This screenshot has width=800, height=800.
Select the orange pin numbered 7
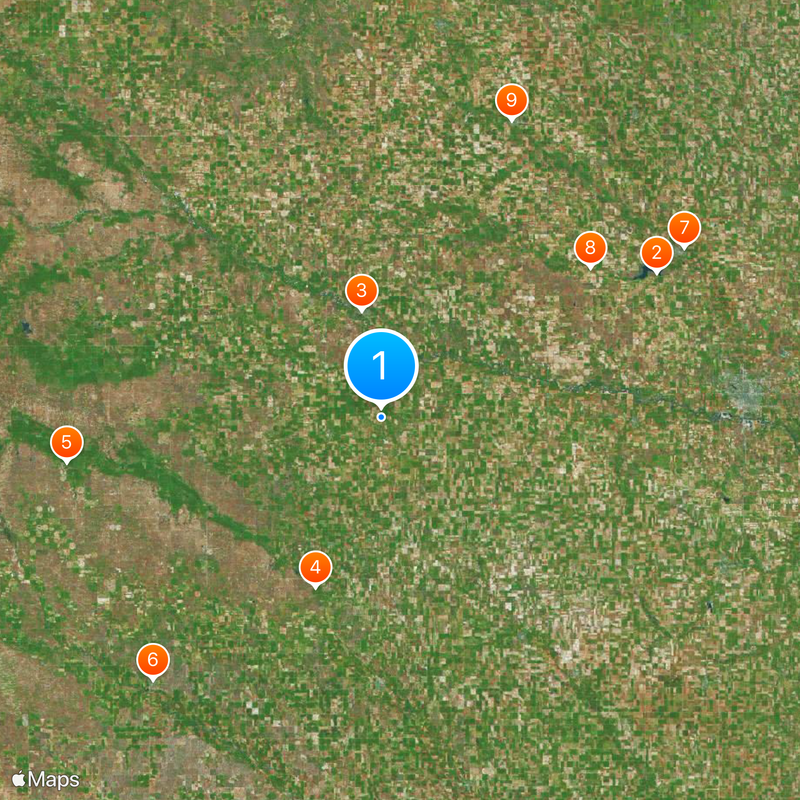click(684, 227)
